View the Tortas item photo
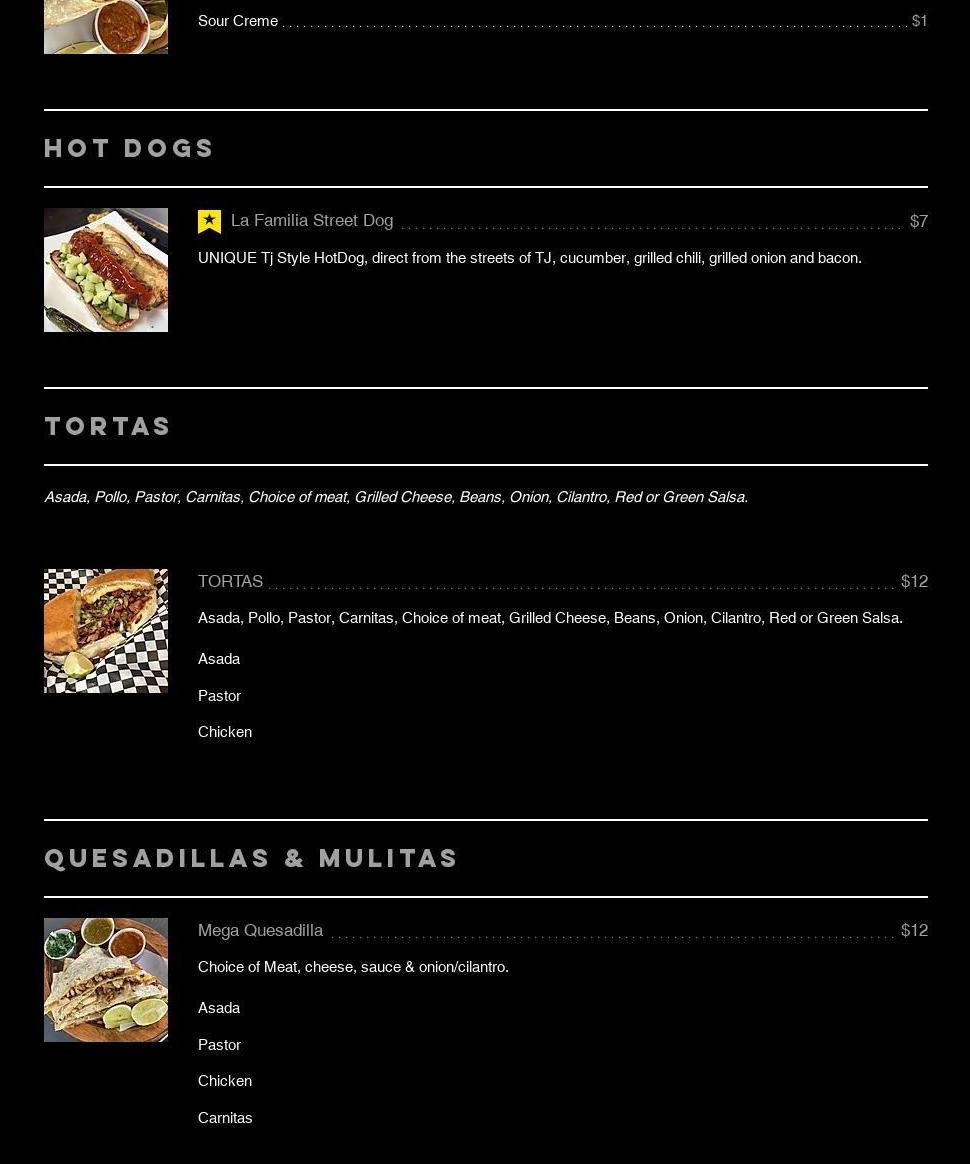 click(x=106, y=631)
